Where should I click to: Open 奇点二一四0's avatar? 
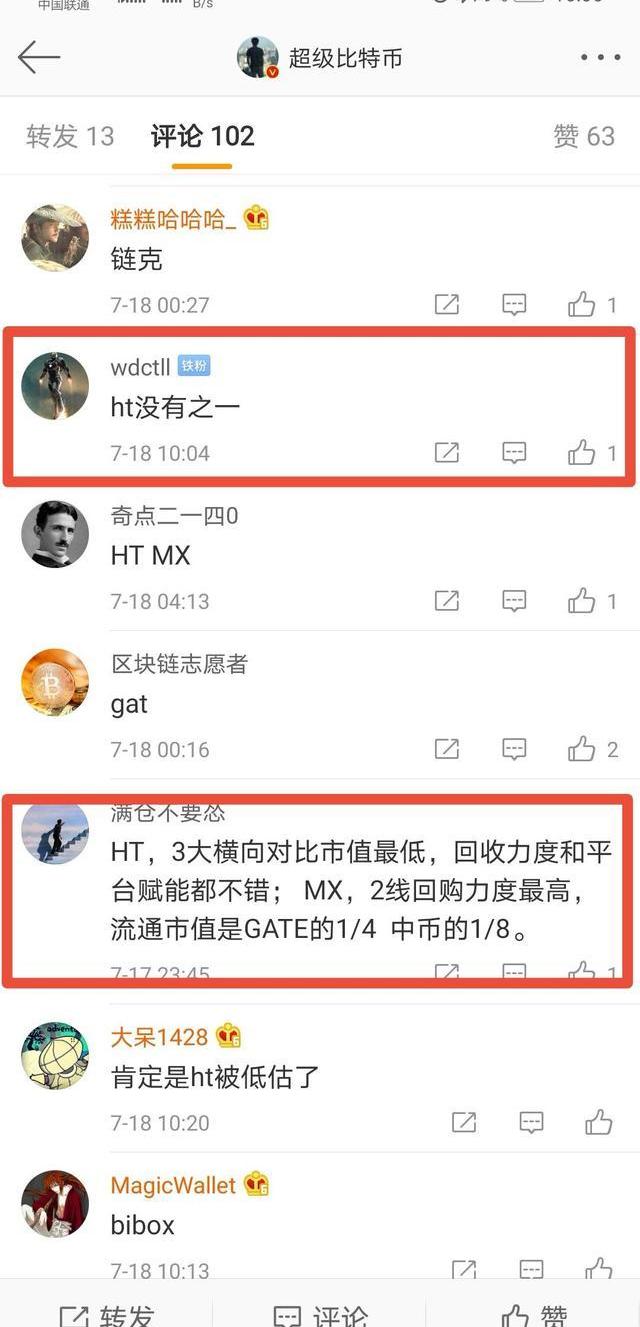[x=55, y=534]
